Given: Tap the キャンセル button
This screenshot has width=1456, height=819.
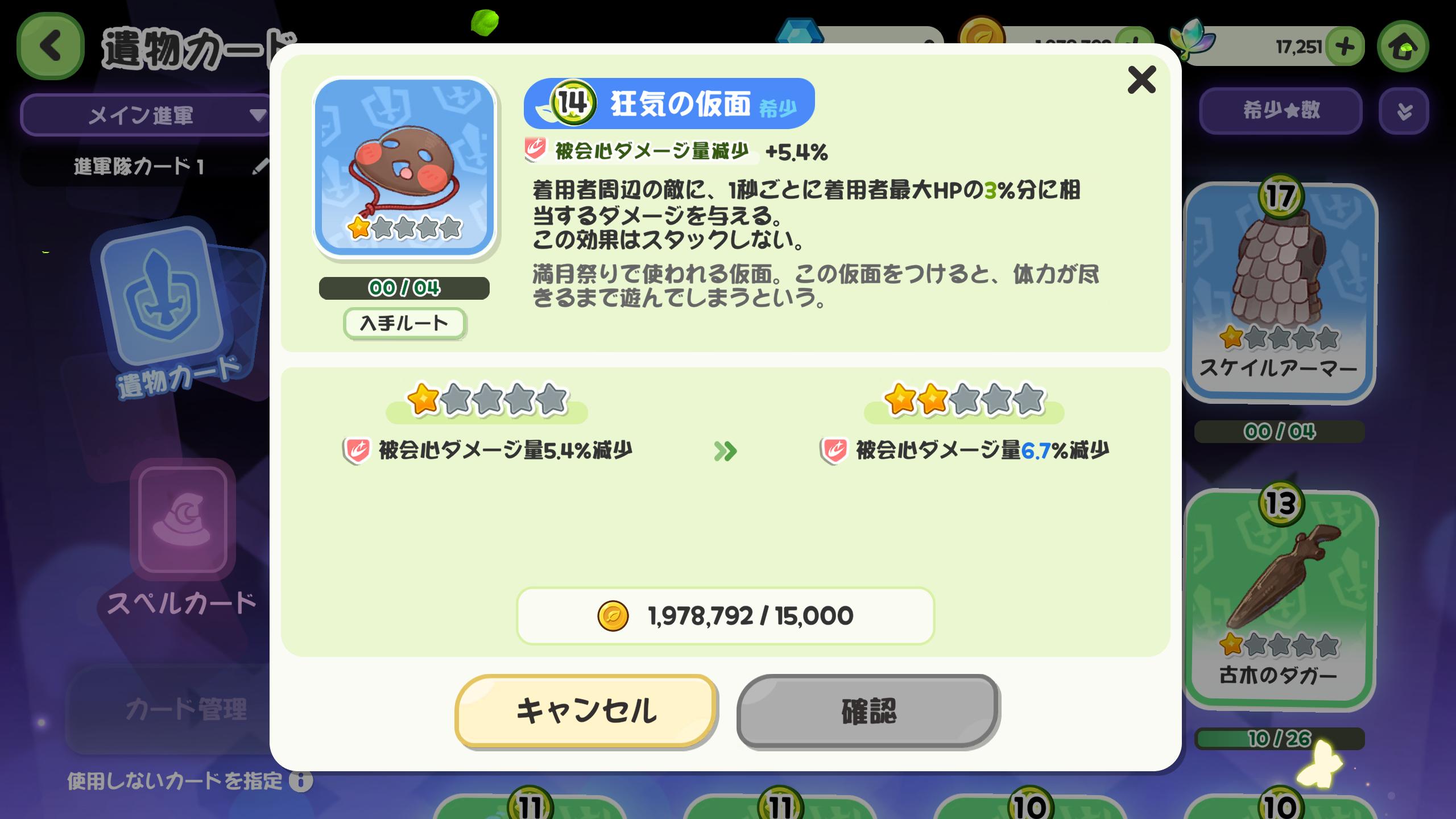Looking at the screenshot, I should (x=586, y=711).
